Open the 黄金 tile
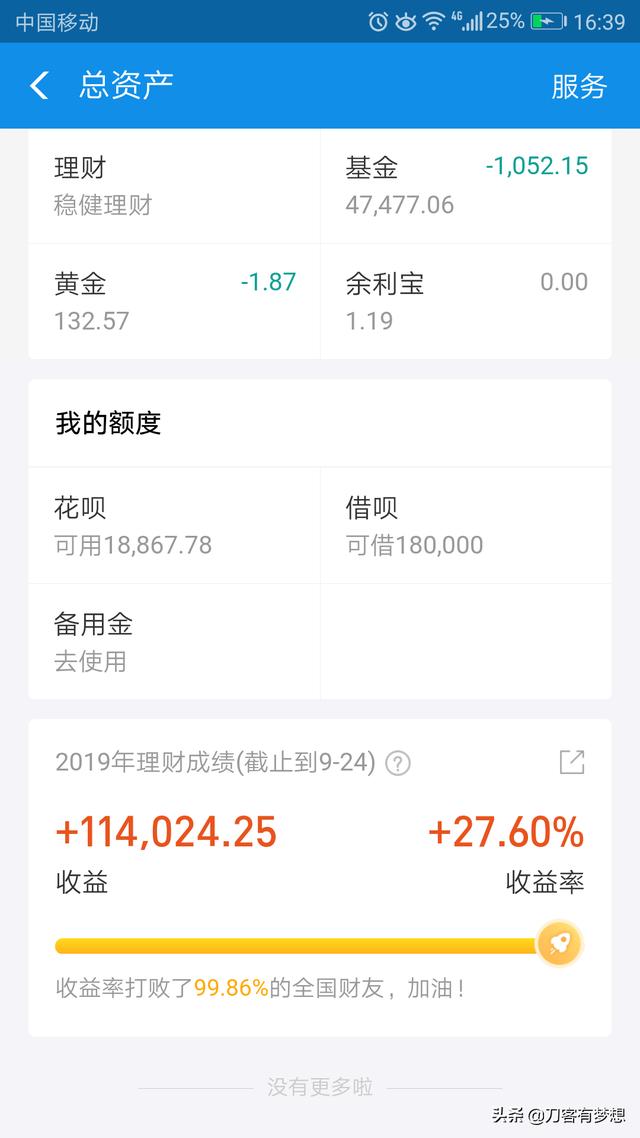The image size is (640, 1138). click(x=174, y=301)
